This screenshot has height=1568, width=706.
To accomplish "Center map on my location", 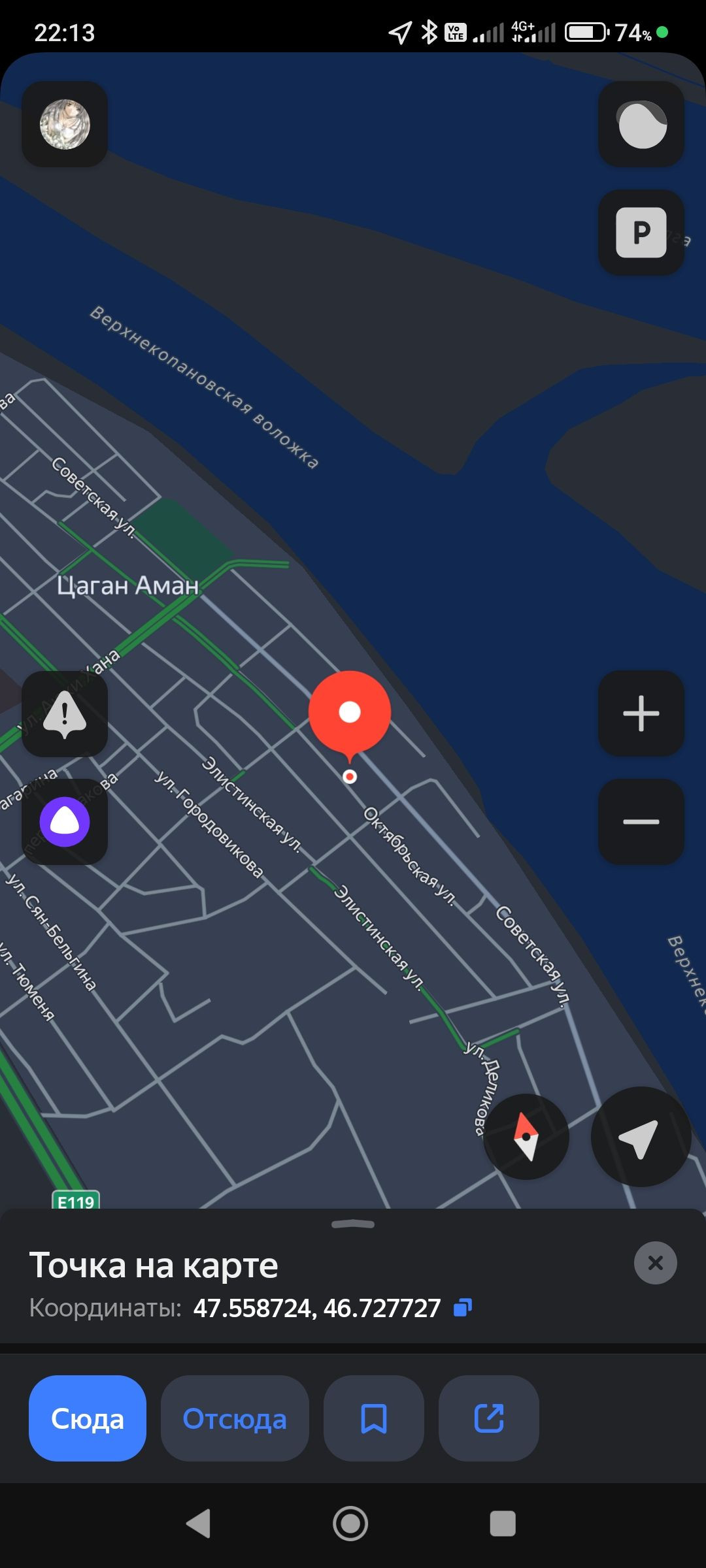I will pos(640,1137).
